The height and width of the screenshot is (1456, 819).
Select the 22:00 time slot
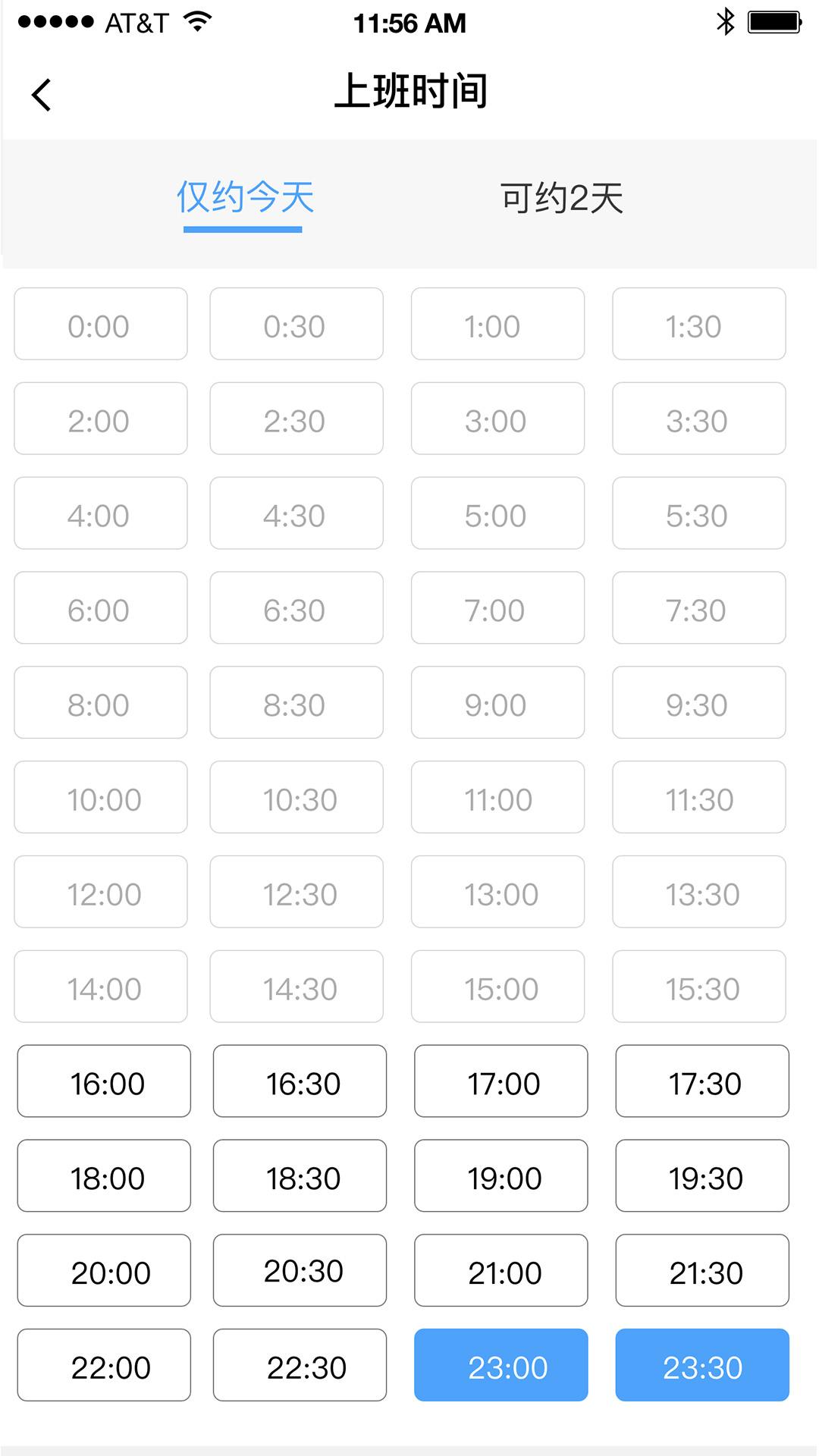[x=104, y=1365]
